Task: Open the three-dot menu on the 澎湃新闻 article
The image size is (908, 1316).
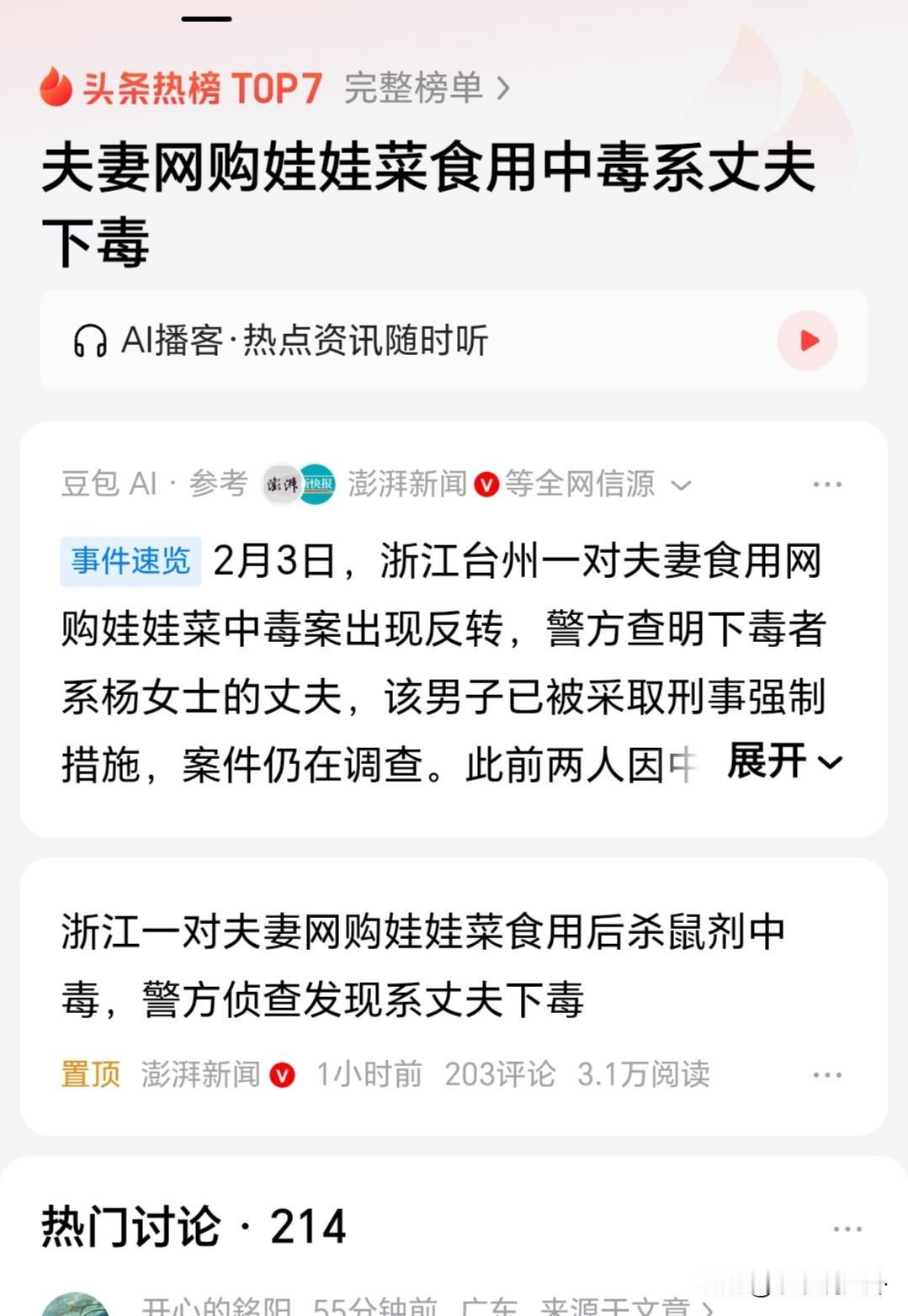Action: (x=827, y=1075)
